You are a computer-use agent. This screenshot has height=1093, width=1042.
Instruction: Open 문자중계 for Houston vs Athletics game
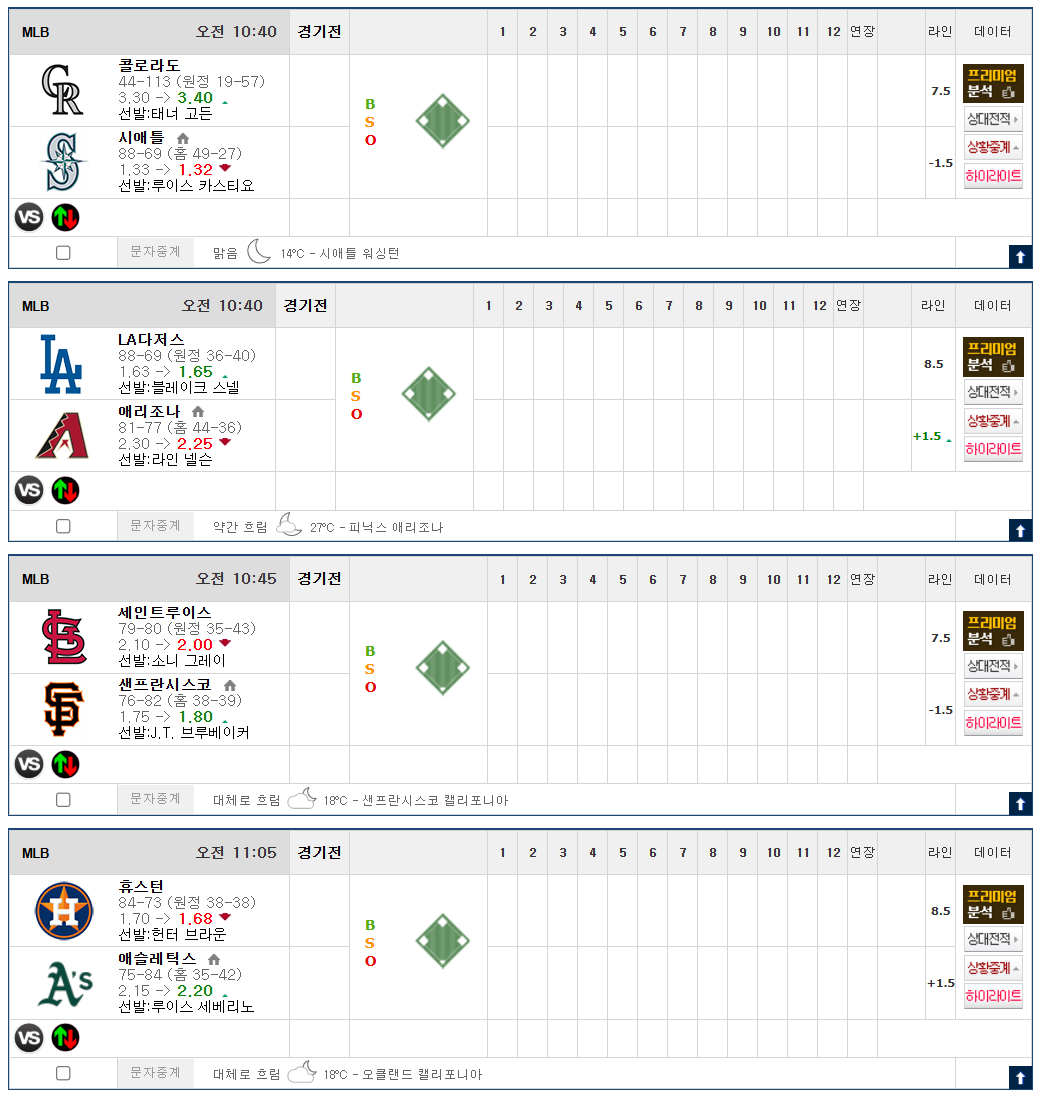coord(155,1072)
